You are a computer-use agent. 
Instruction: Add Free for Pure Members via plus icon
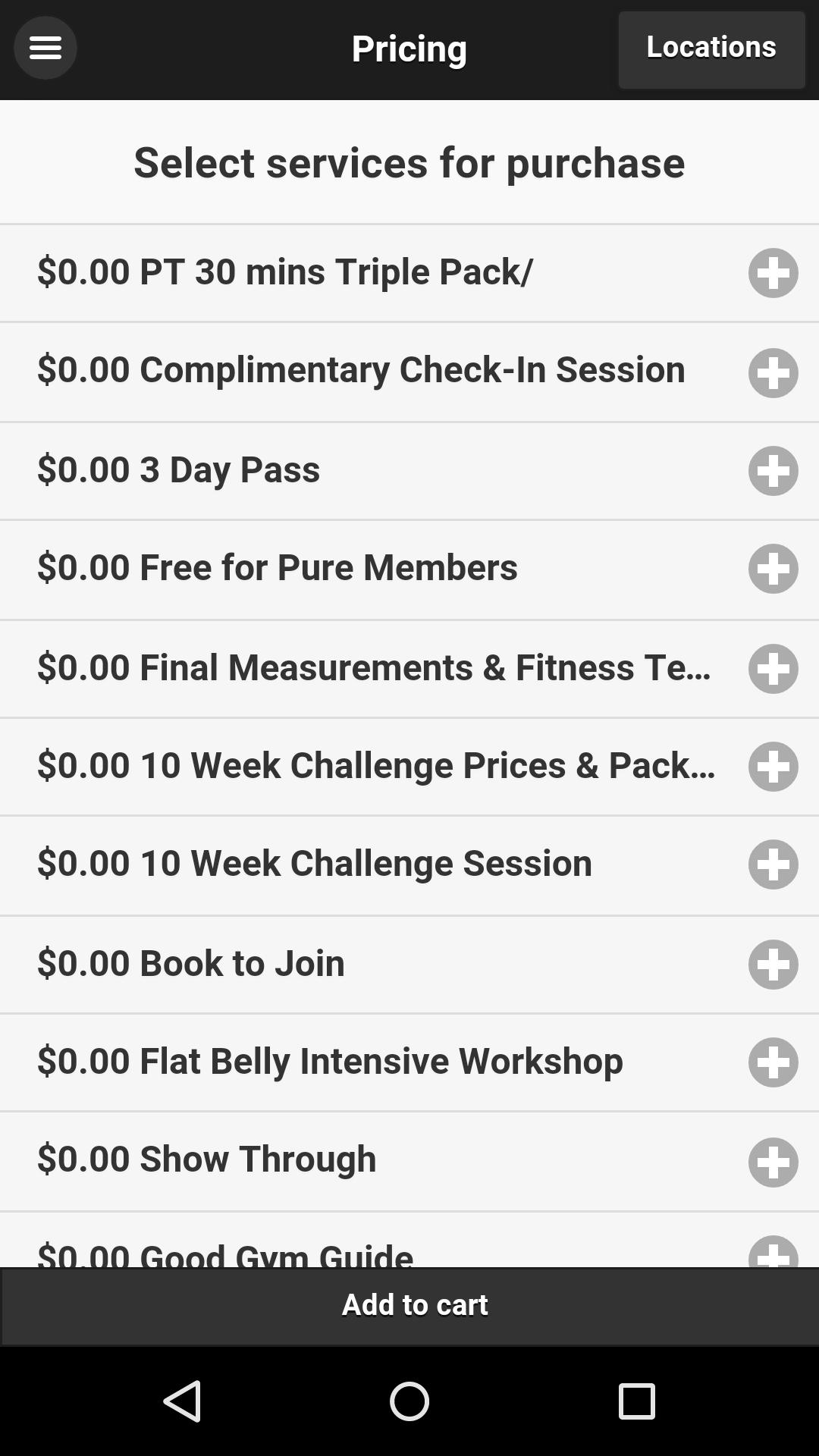point(773,568)
